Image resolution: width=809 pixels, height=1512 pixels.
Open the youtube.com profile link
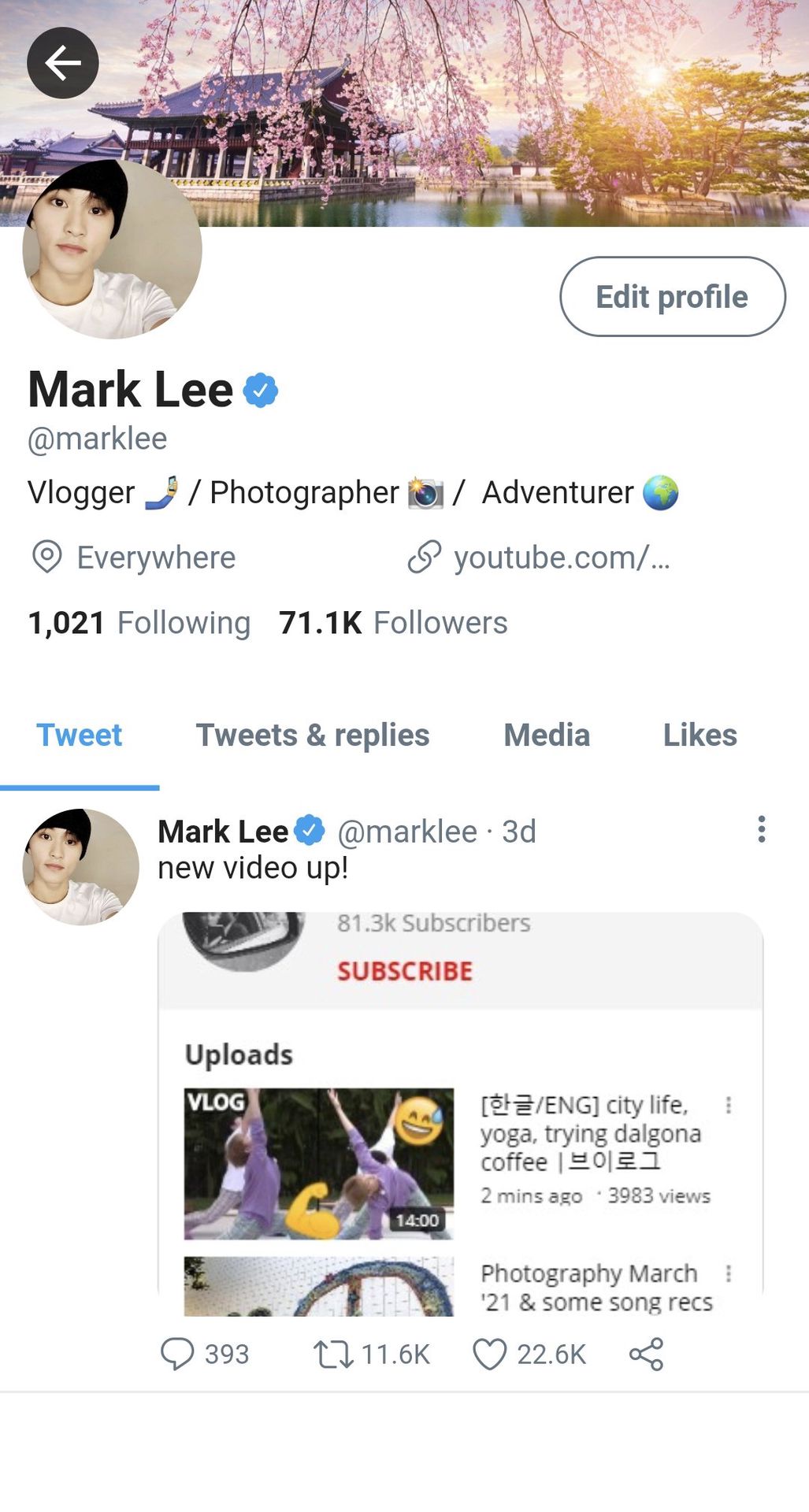point(561,558)
